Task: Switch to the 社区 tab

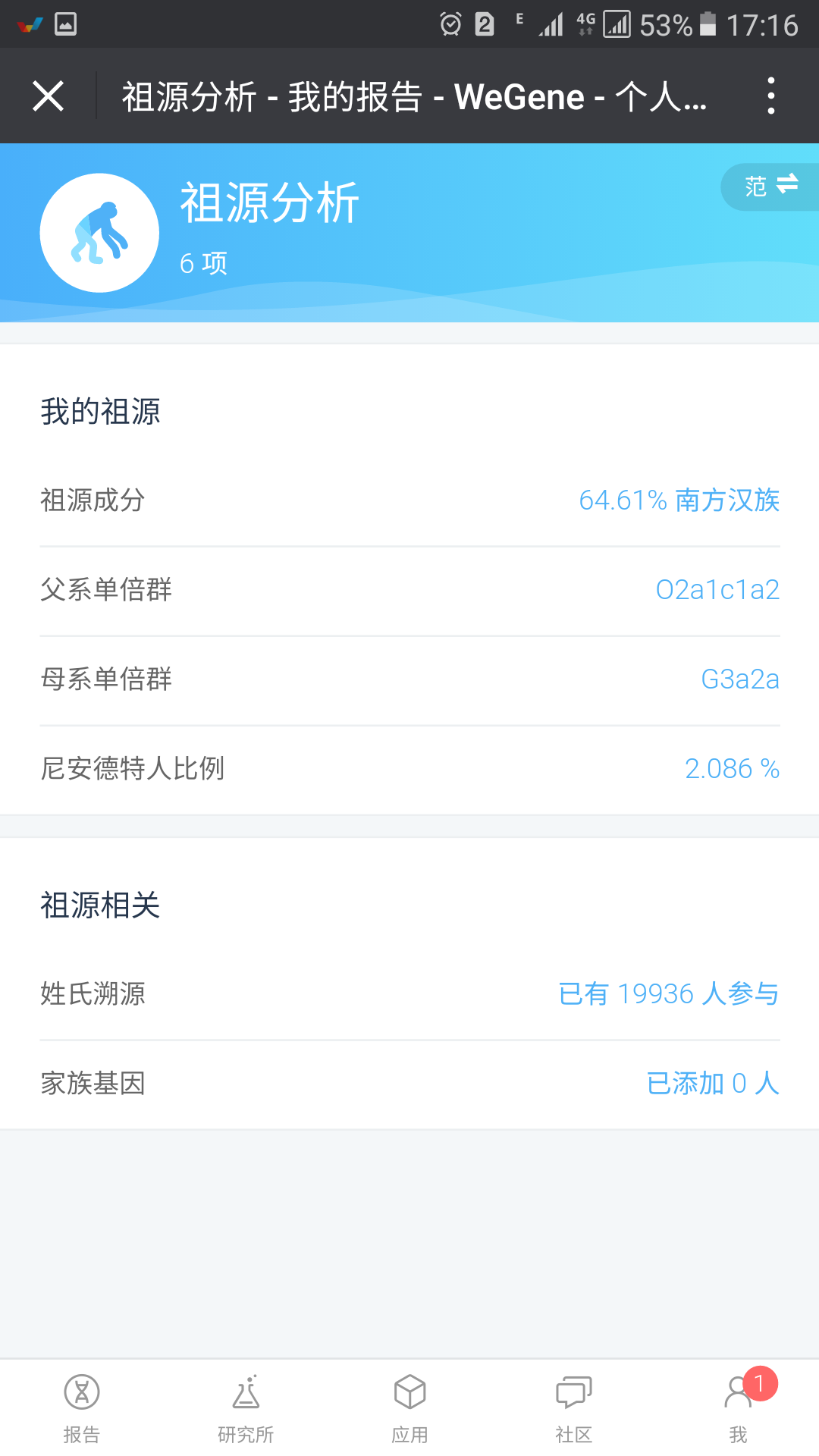Action: (x=573, y=1408)
